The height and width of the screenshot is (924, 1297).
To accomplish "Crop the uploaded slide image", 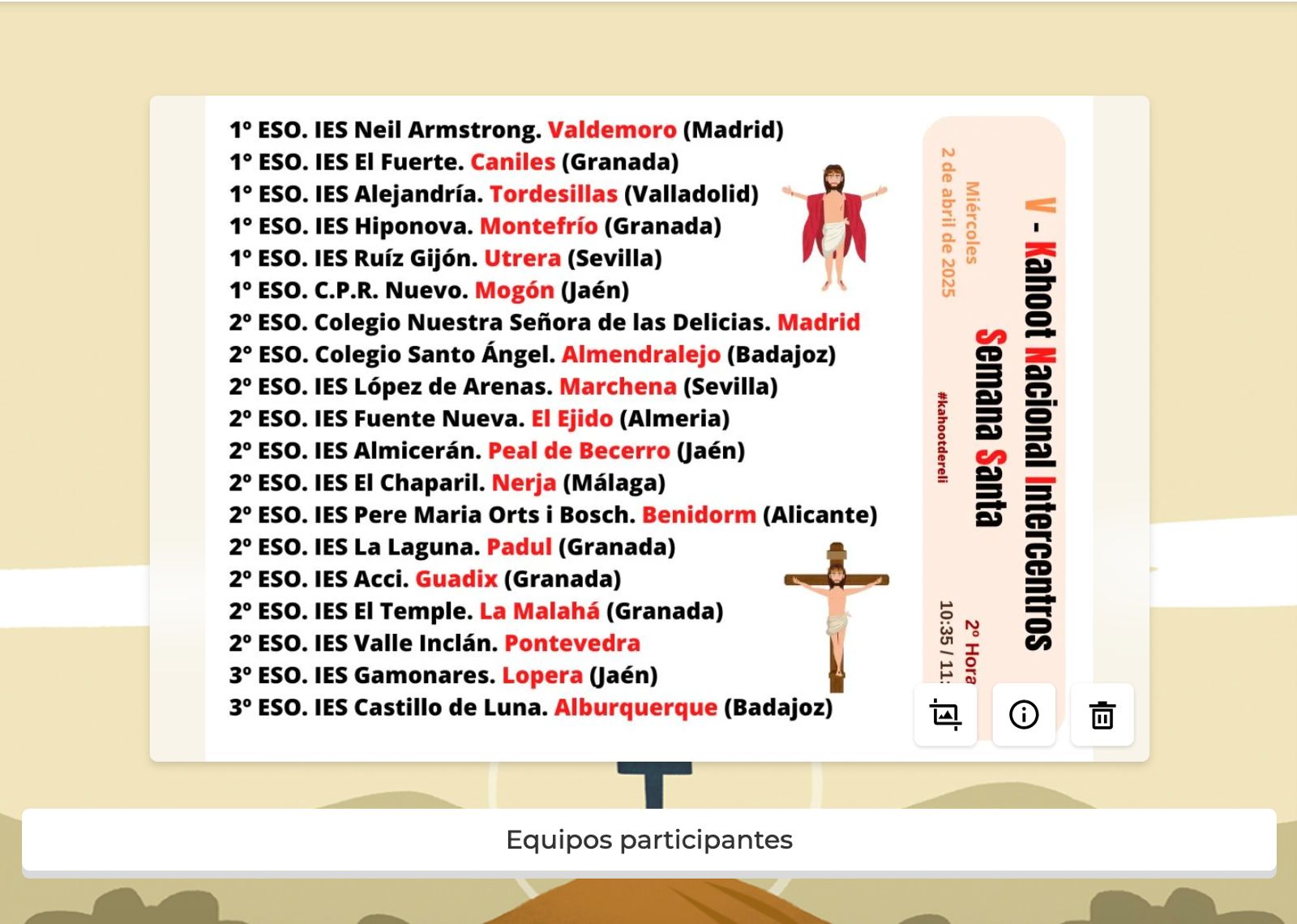I will (x=945, y=715).
